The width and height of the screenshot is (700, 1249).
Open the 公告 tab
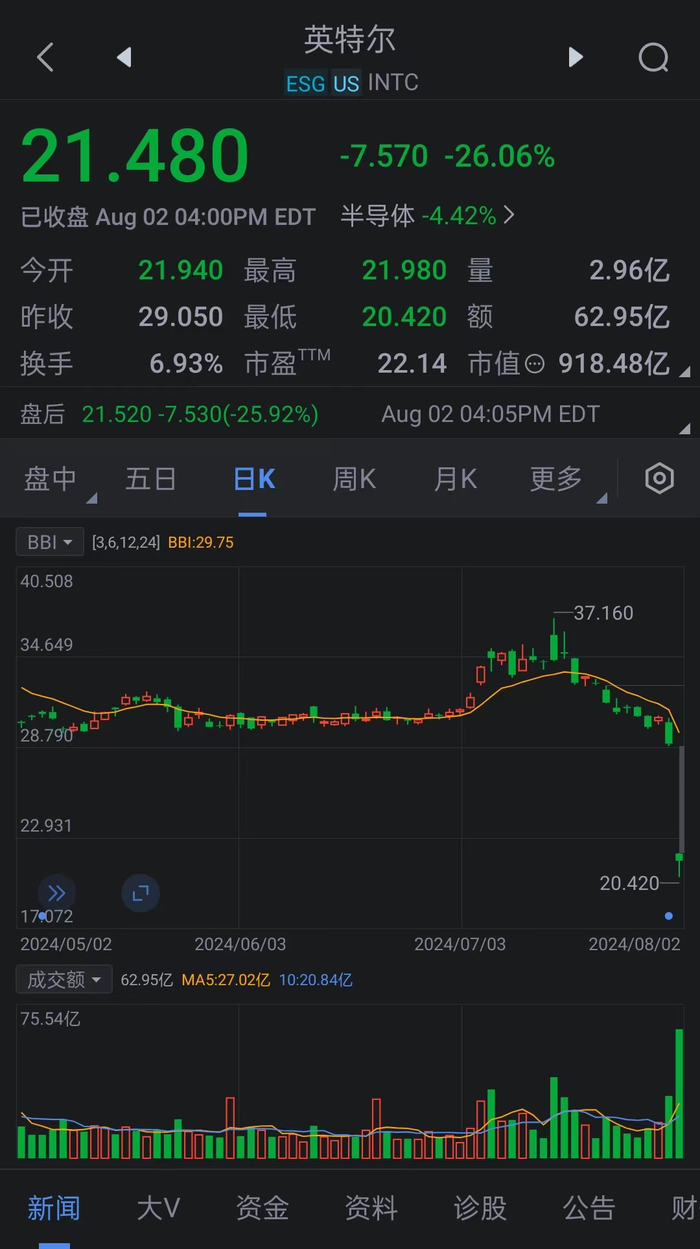coord(588,1208)
